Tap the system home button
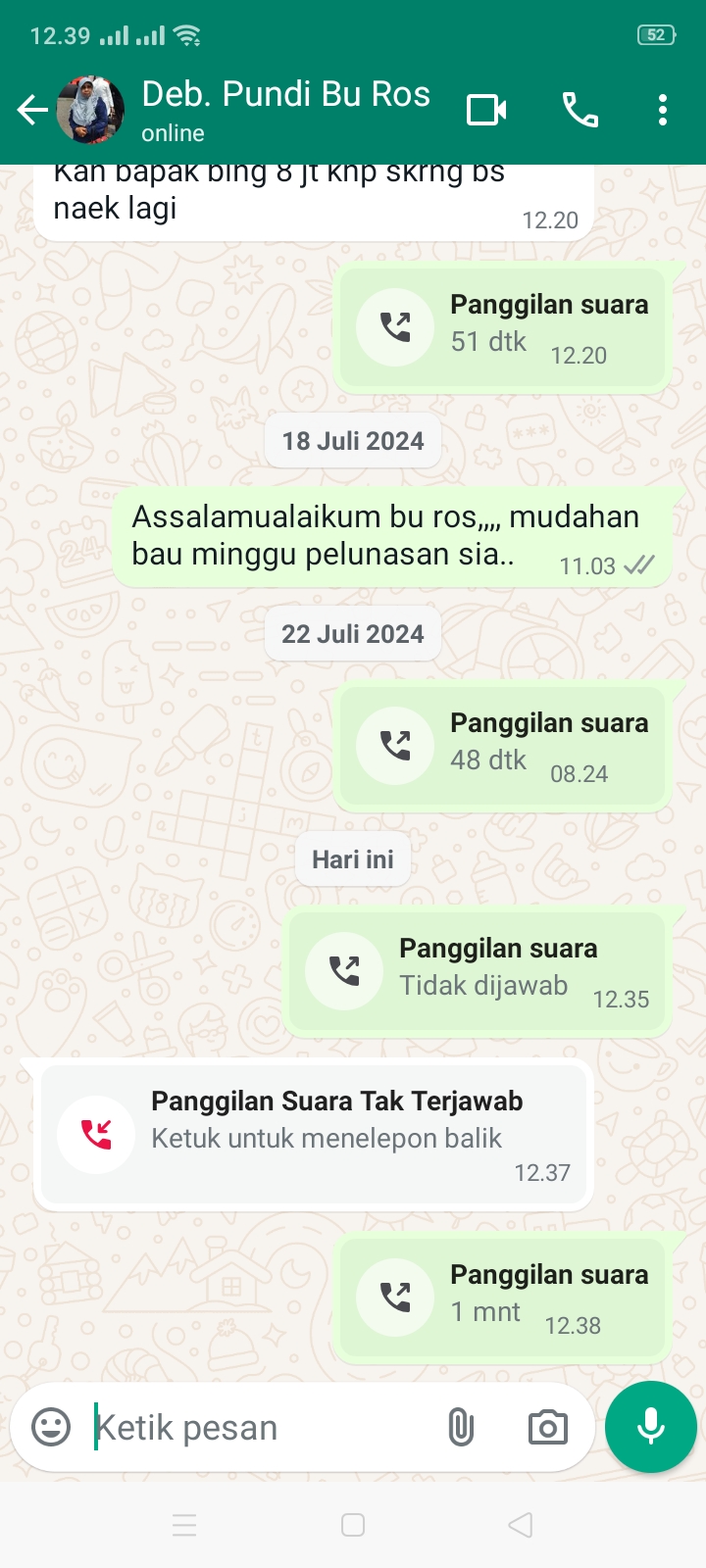Image resolution: width=706 pixels, height=1568 pixels. tap(353, 1525)
